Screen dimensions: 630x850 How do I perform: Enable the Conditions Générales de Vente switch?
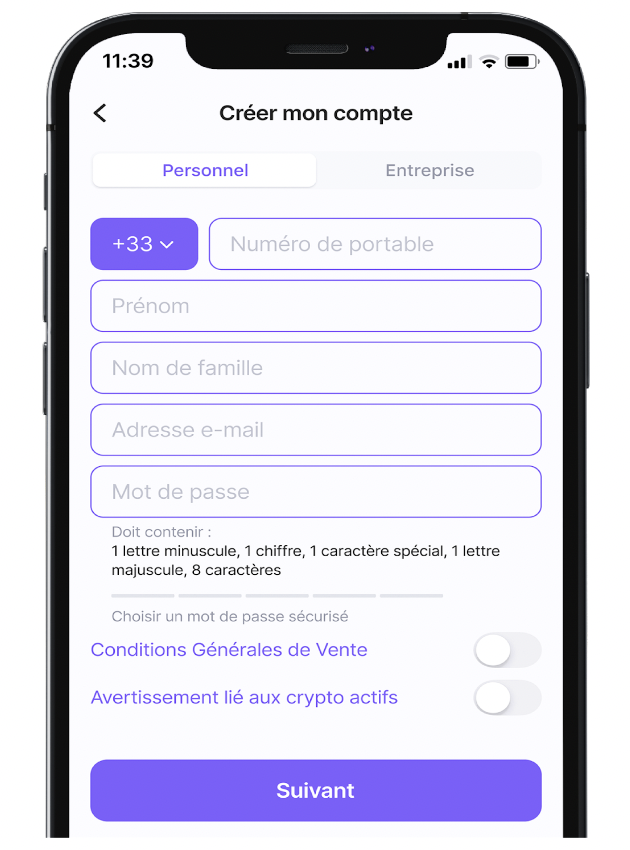click(x=507, y=650)
